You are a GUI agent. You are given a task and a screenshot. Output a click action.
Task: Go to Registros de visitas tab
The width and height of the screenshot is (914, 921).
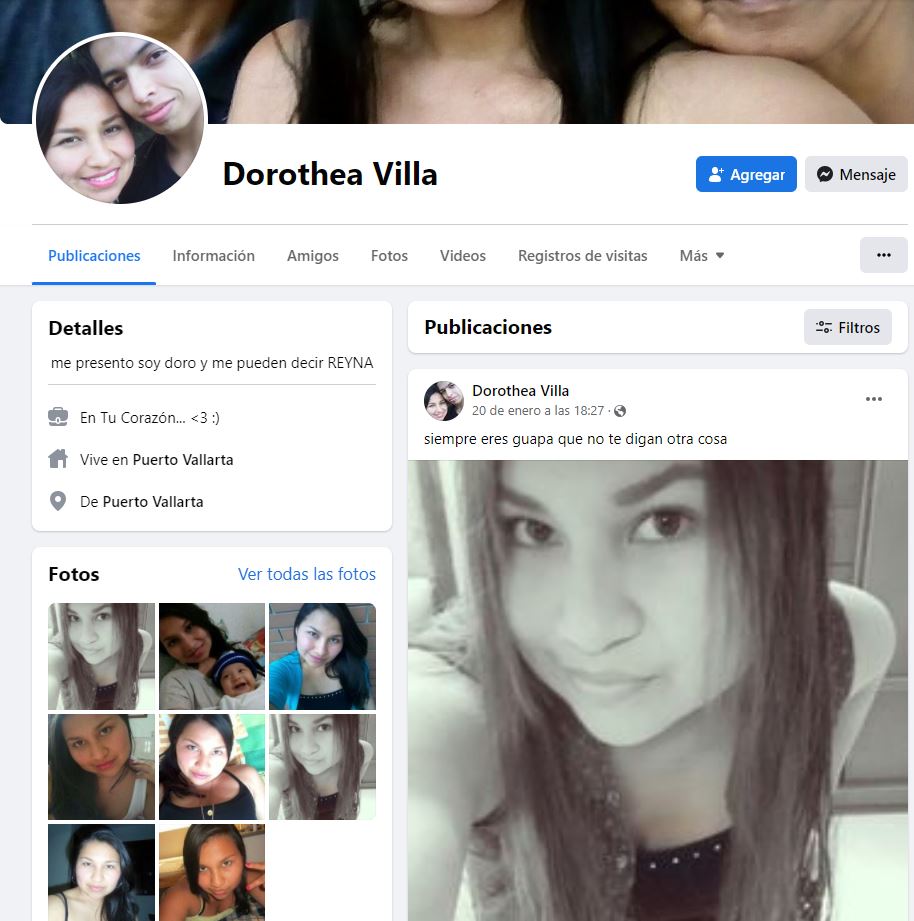click(x=582, y=256)
